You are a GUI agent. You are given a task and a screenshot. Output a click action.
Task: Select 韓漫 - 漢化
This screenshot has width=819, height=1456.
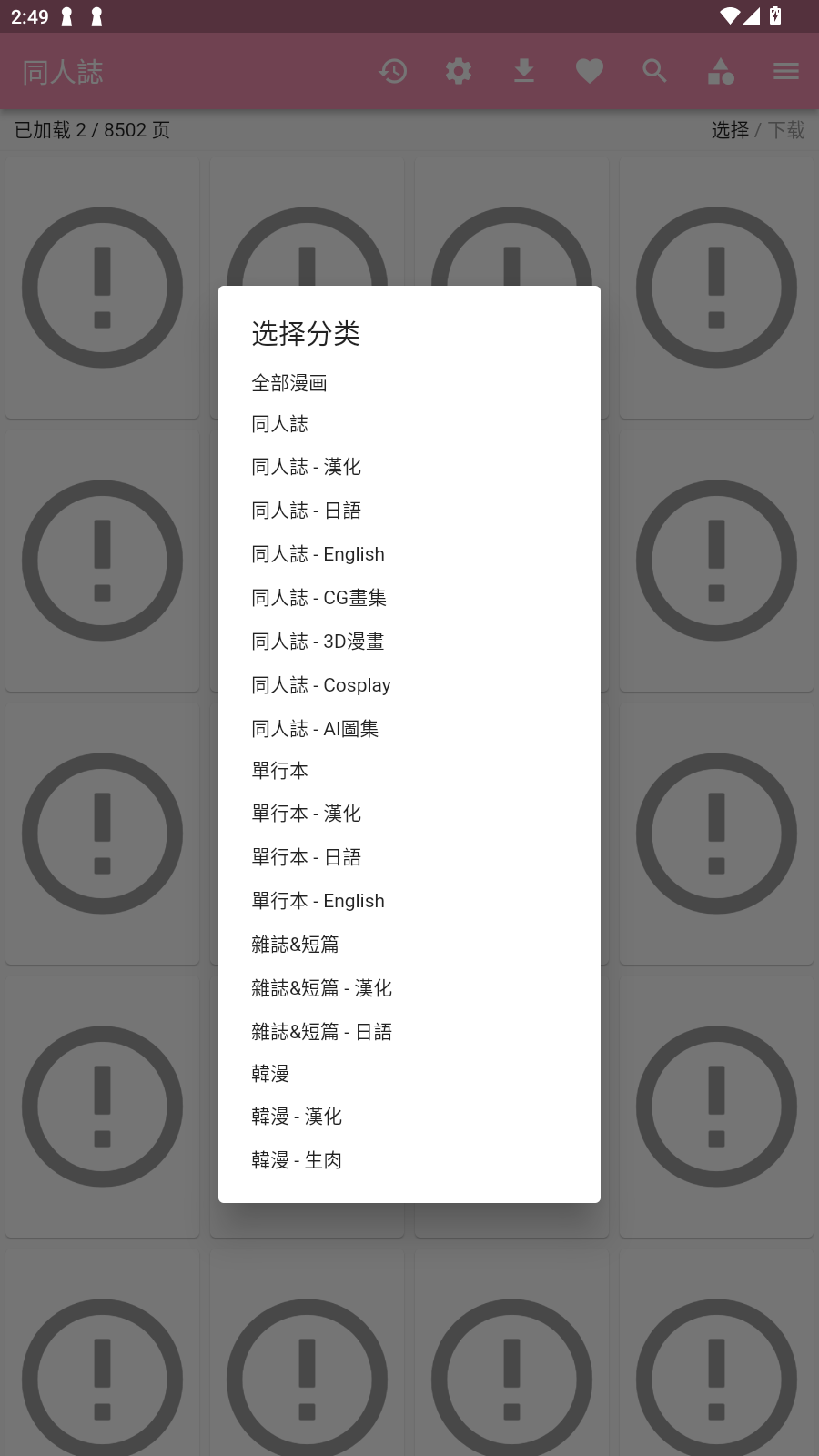297,1117
